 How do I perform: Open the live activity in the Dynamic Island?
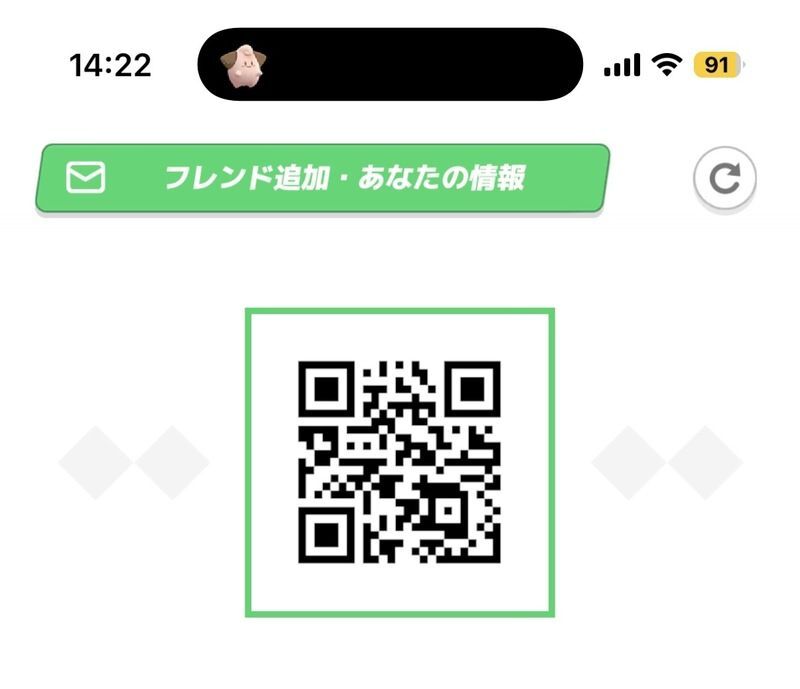tap(390, 65)
